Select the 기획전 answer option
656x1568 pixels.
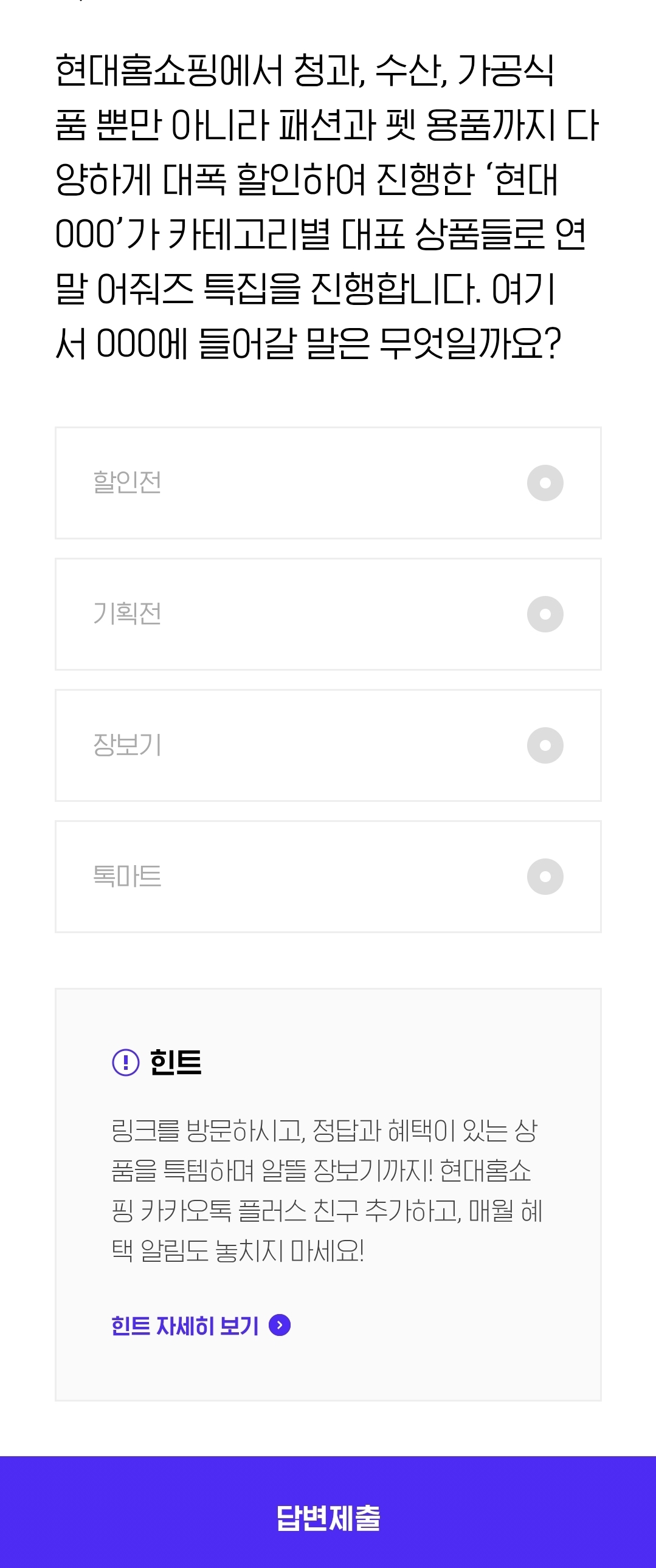[x=328, y=614]
